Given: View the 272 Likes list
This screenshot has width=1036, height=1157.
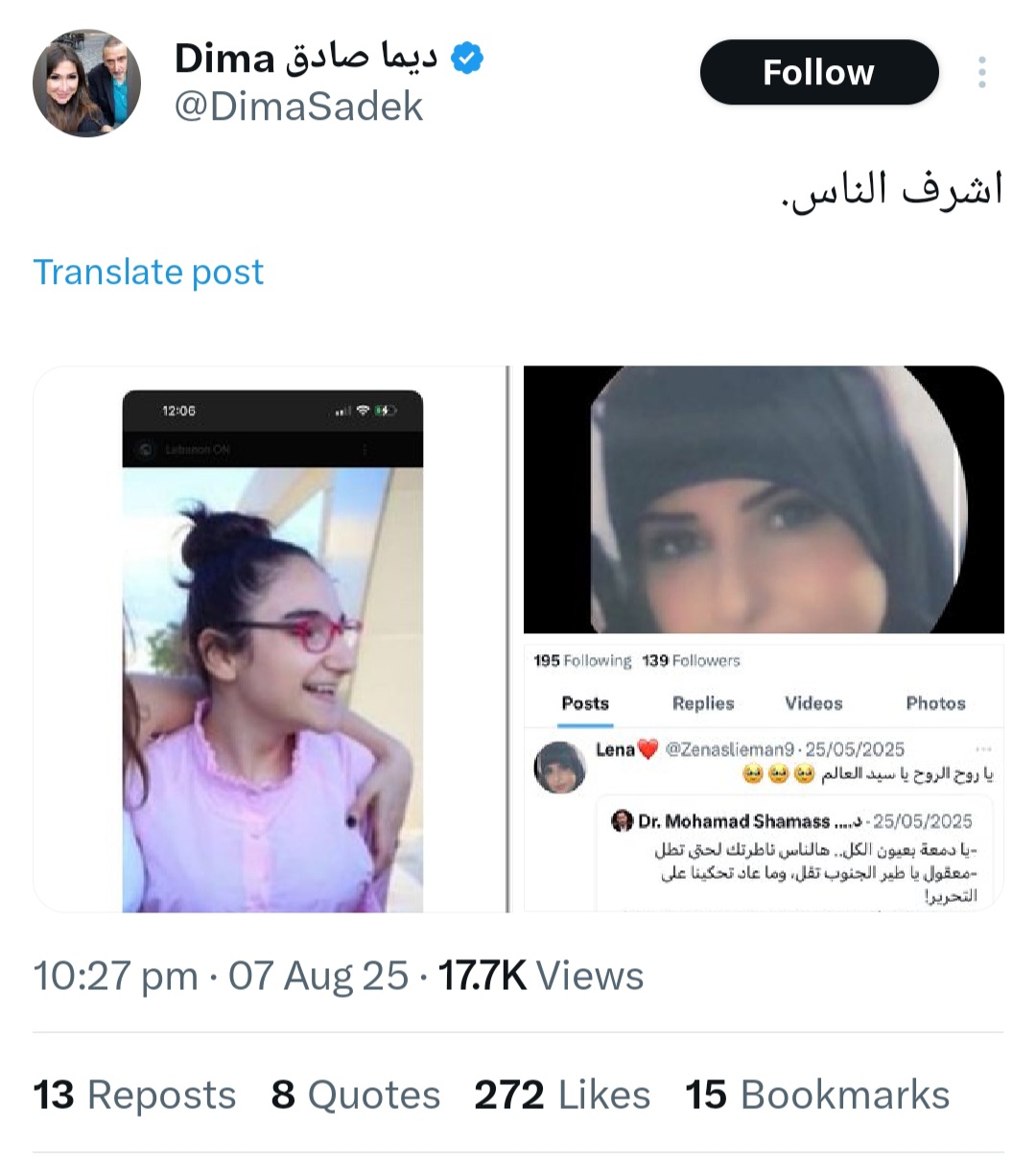Looking at the screenshot, I should (562, 1095).
